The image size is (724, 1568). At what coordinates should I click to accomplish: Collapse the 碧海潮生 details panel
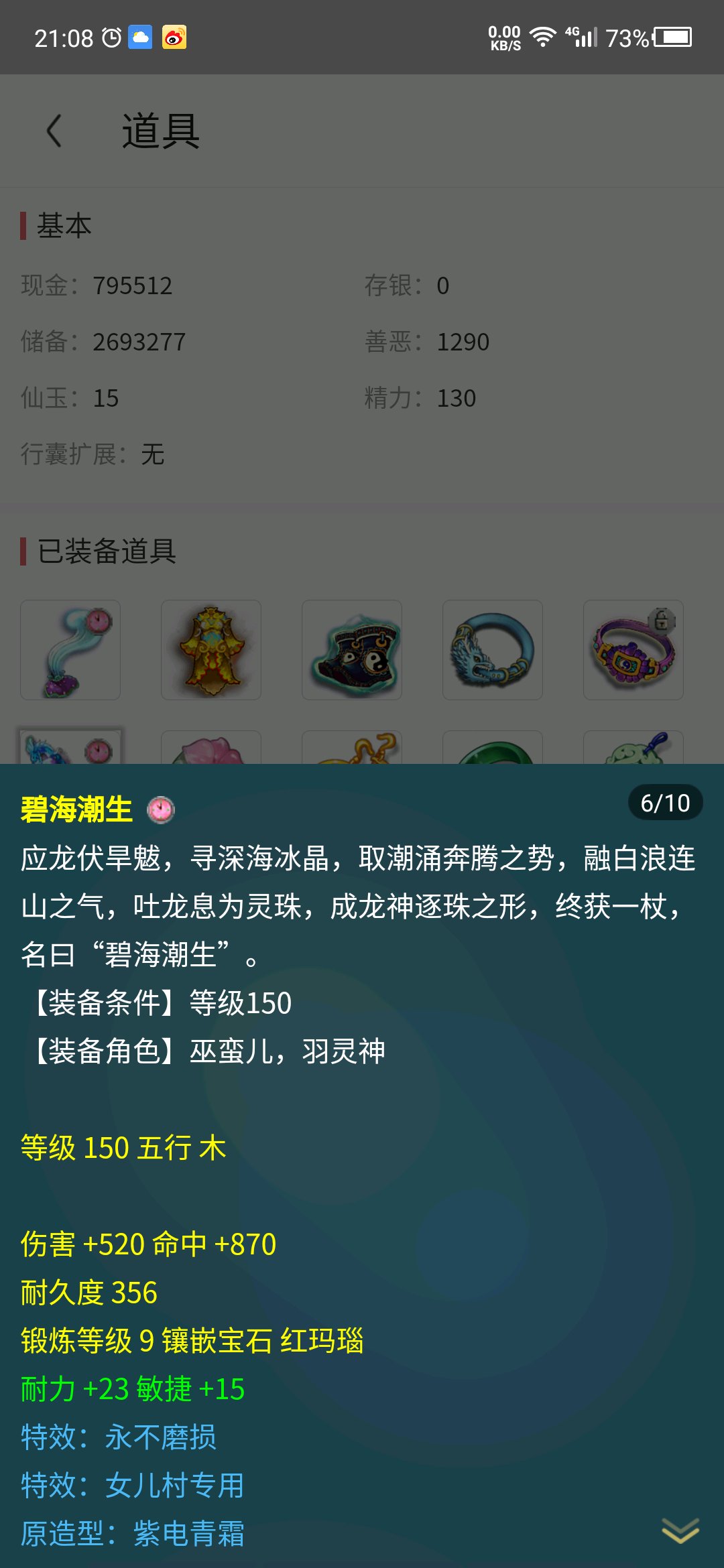(680, 1530)
